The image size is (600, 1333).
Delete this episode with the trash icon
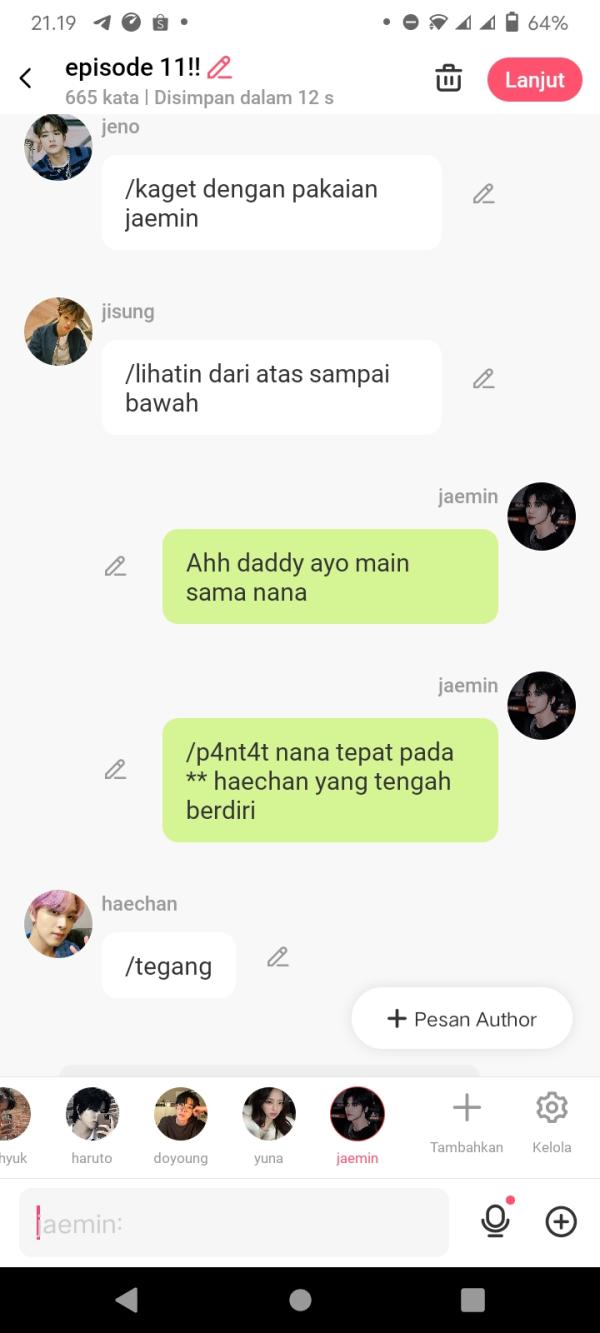tap(449, 78)
